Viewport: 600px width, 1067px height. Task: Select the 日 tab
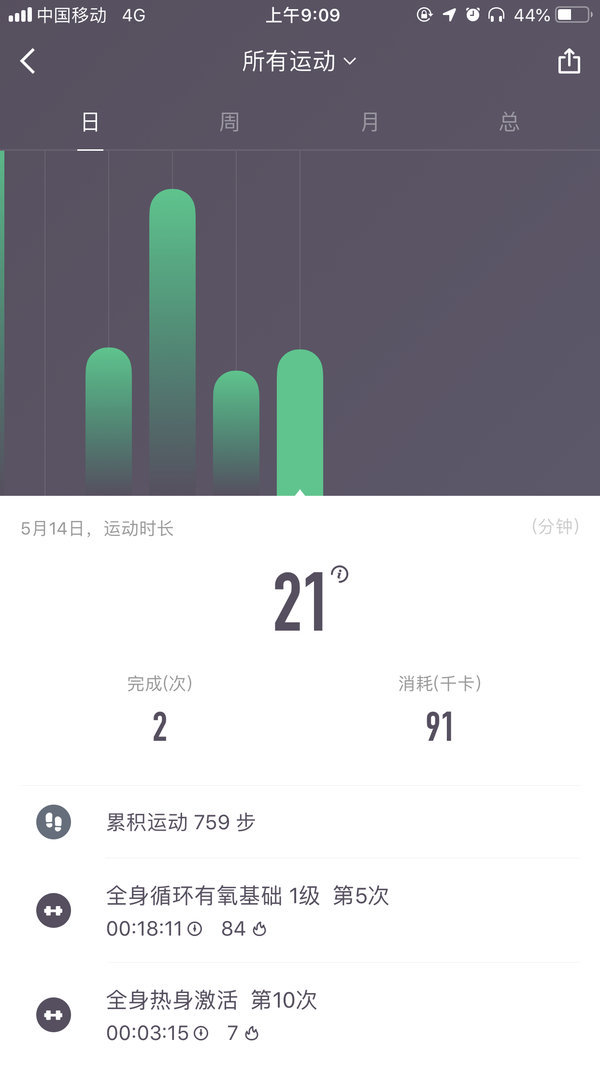point(90,122)
